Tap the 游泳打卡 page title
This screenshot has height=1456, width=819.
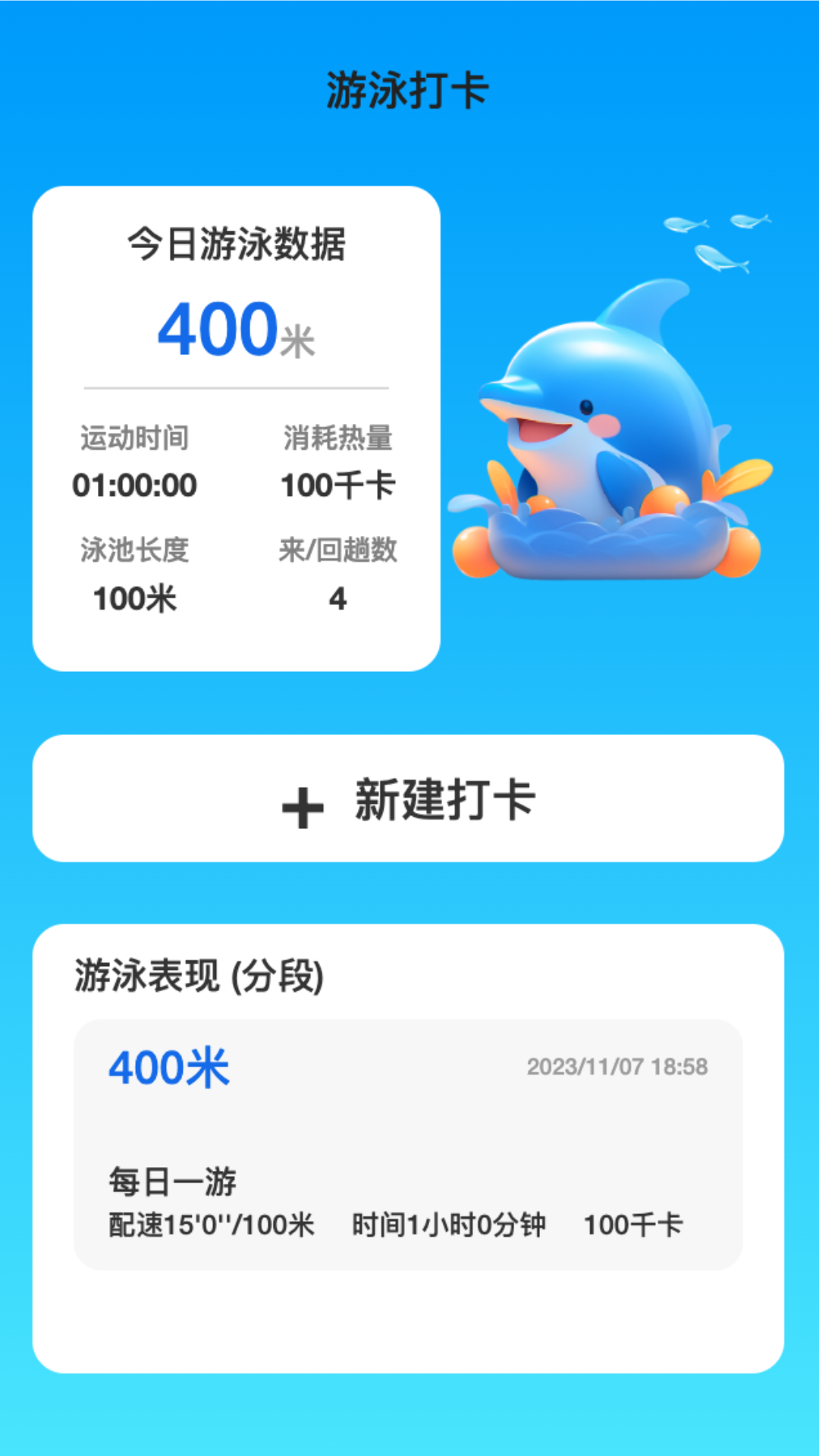(409, 86)
